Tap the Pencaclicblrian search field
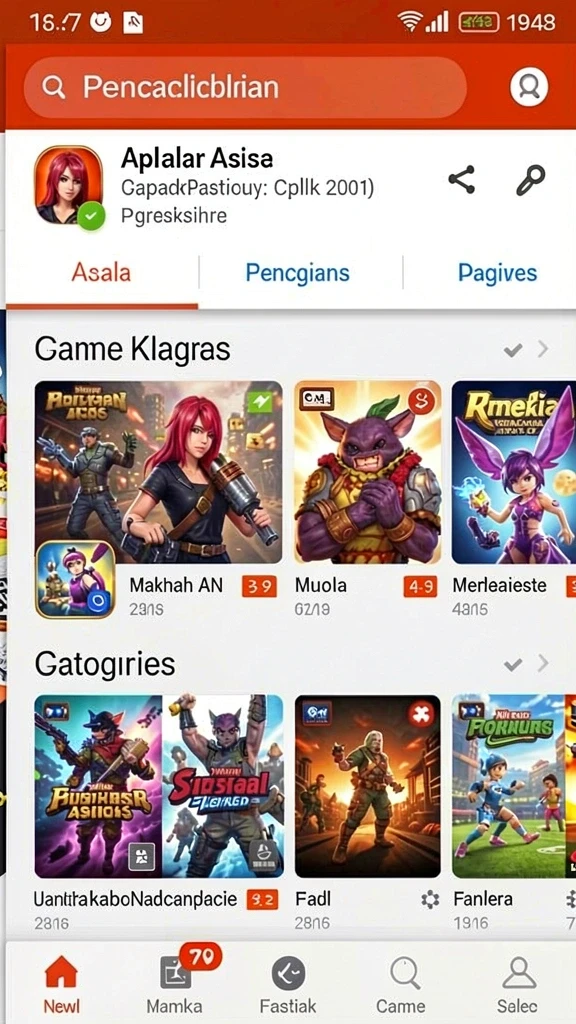This screenshot has width=576, height=1024. (x=245, y=87)
